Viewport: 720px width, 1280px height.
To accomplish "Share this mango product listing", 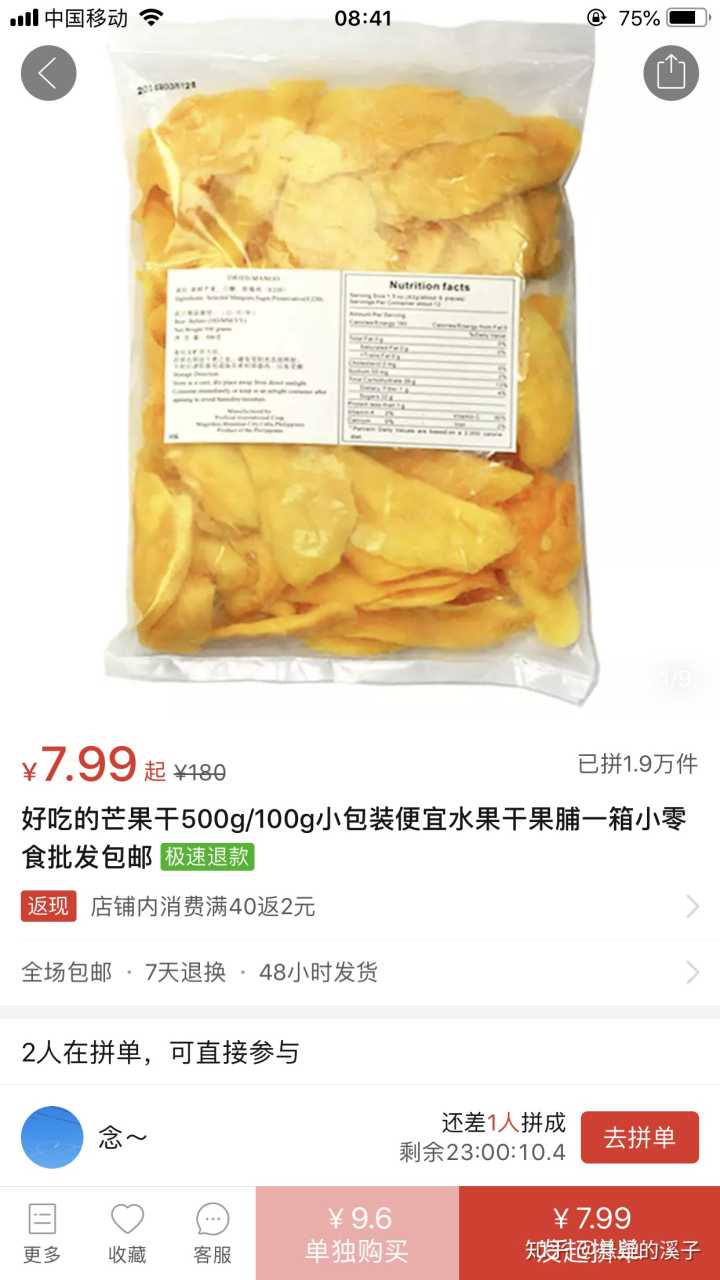I will [670, 73].
